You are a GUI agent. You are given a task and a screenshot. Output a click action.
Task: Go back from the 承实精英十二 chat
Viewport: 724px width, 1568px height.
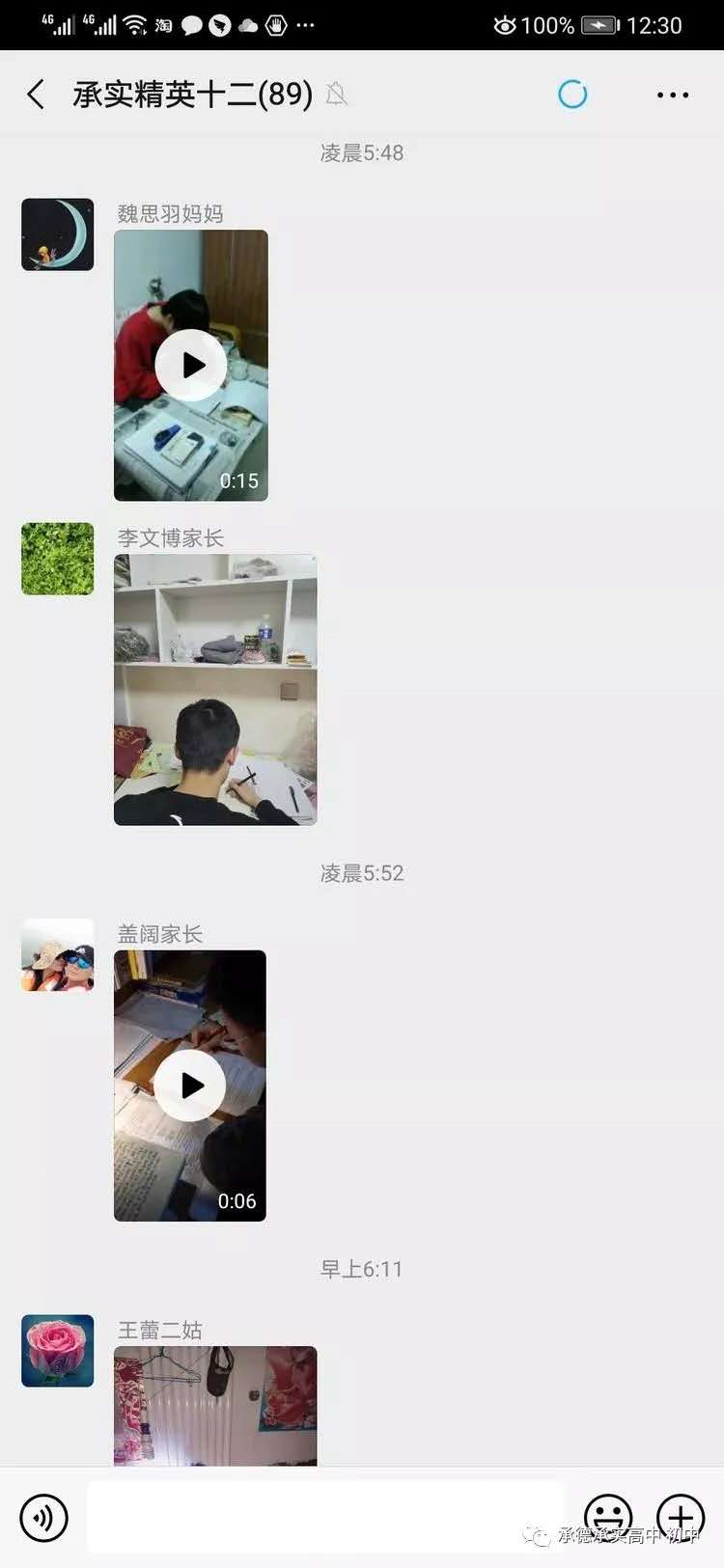pos(37,95)
